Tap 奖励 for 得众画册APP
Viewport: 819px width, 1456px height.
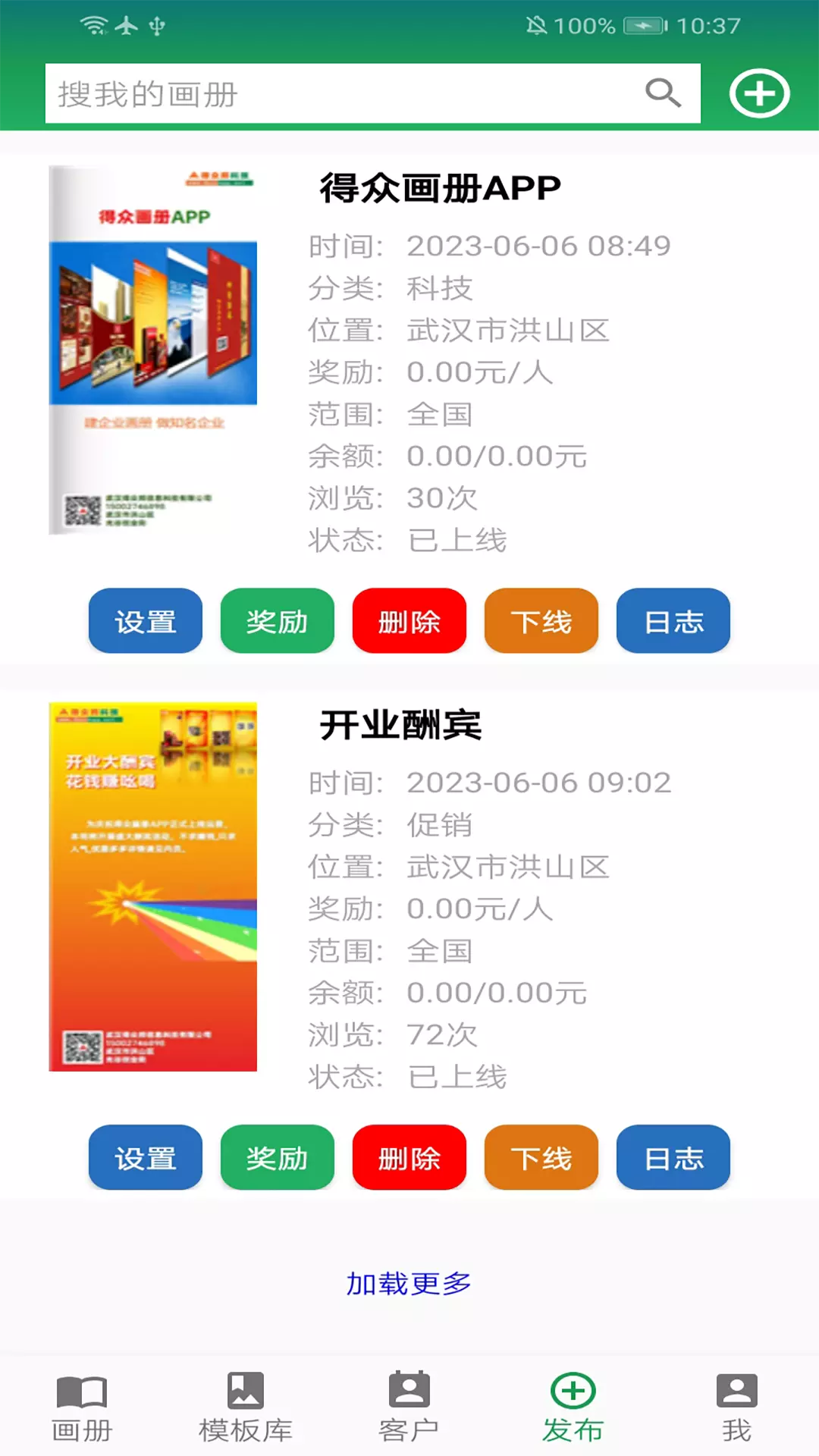pos(278,621)
